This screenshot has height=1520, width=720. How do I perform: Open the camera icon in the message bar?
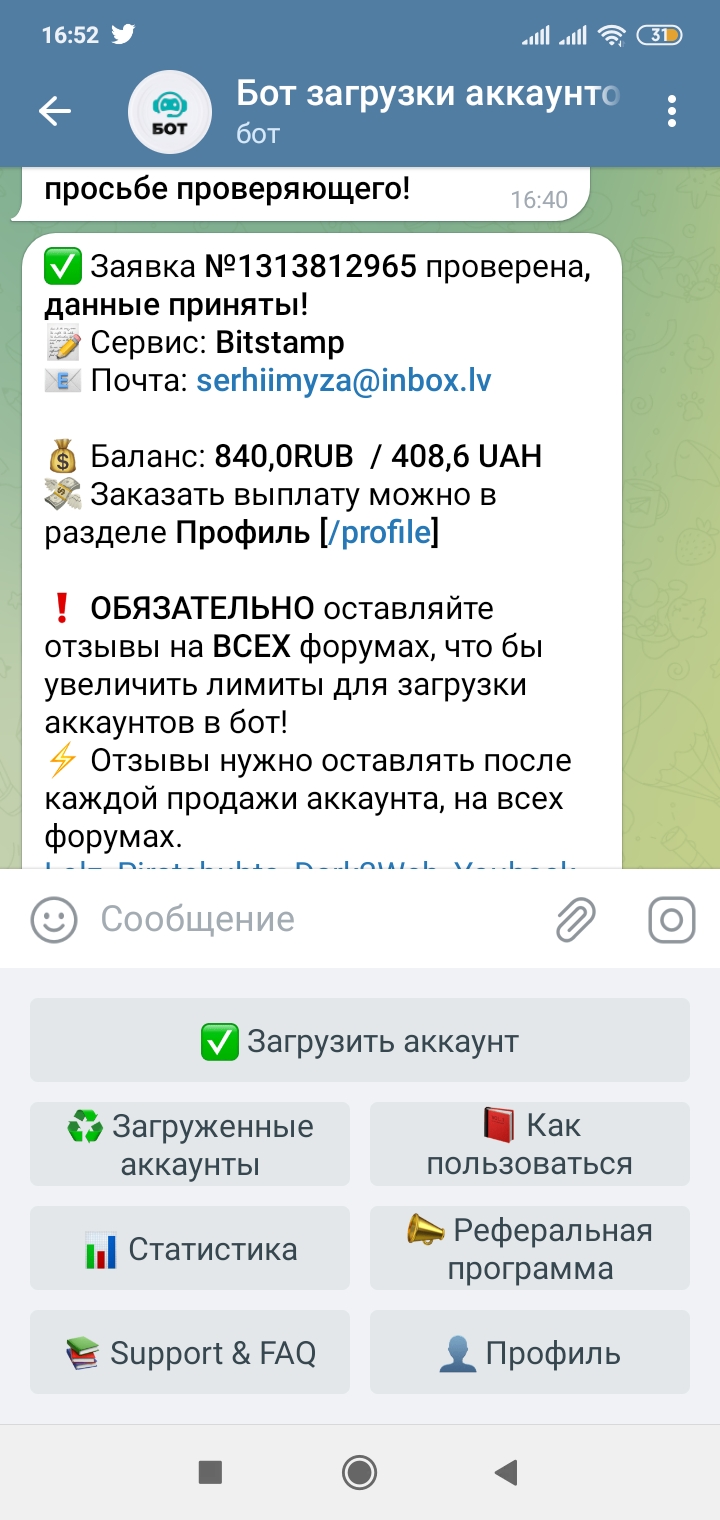click(x=672, y=919)
